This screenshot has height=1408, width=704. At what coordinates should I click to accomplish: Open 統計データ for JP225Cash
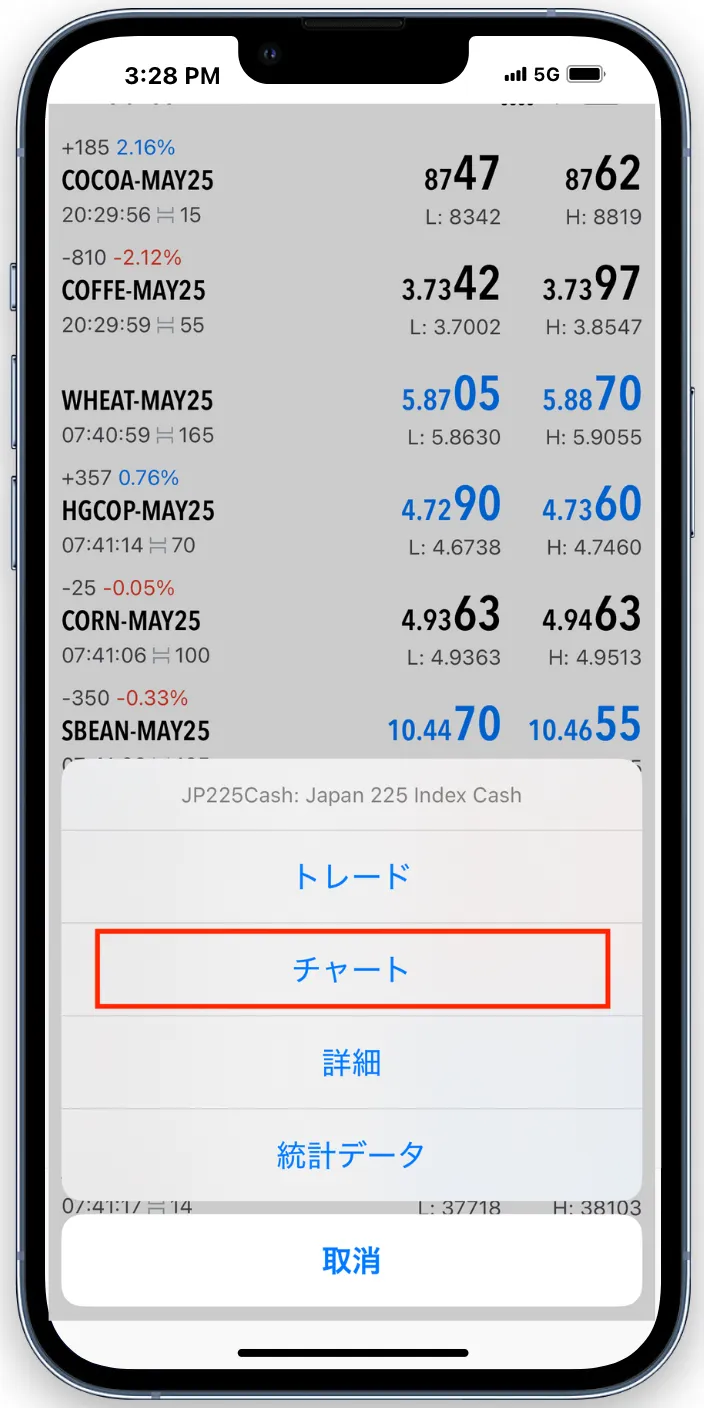[352, 1155]
